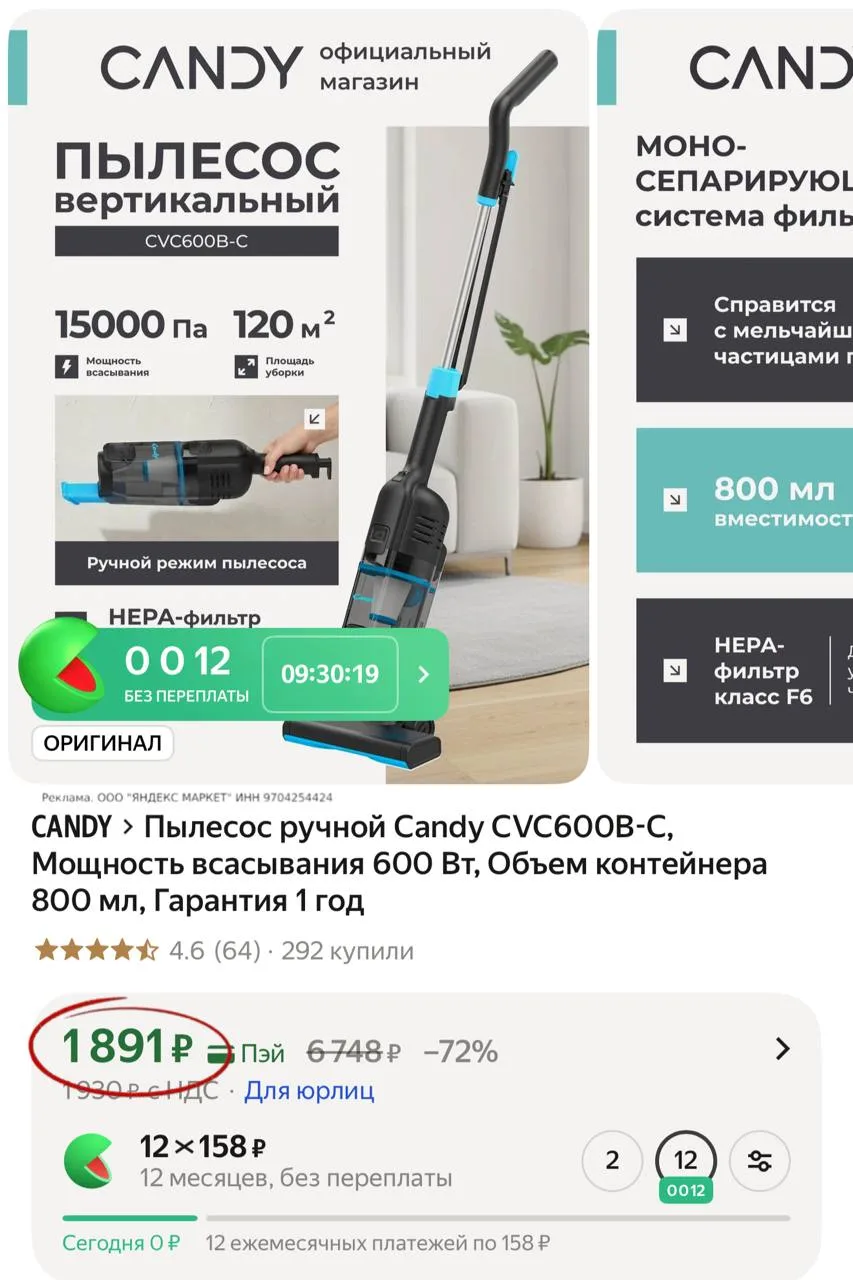Tap the ОРИГИНАЛ badge
The image size is (853, 1280).
point(102,744)
